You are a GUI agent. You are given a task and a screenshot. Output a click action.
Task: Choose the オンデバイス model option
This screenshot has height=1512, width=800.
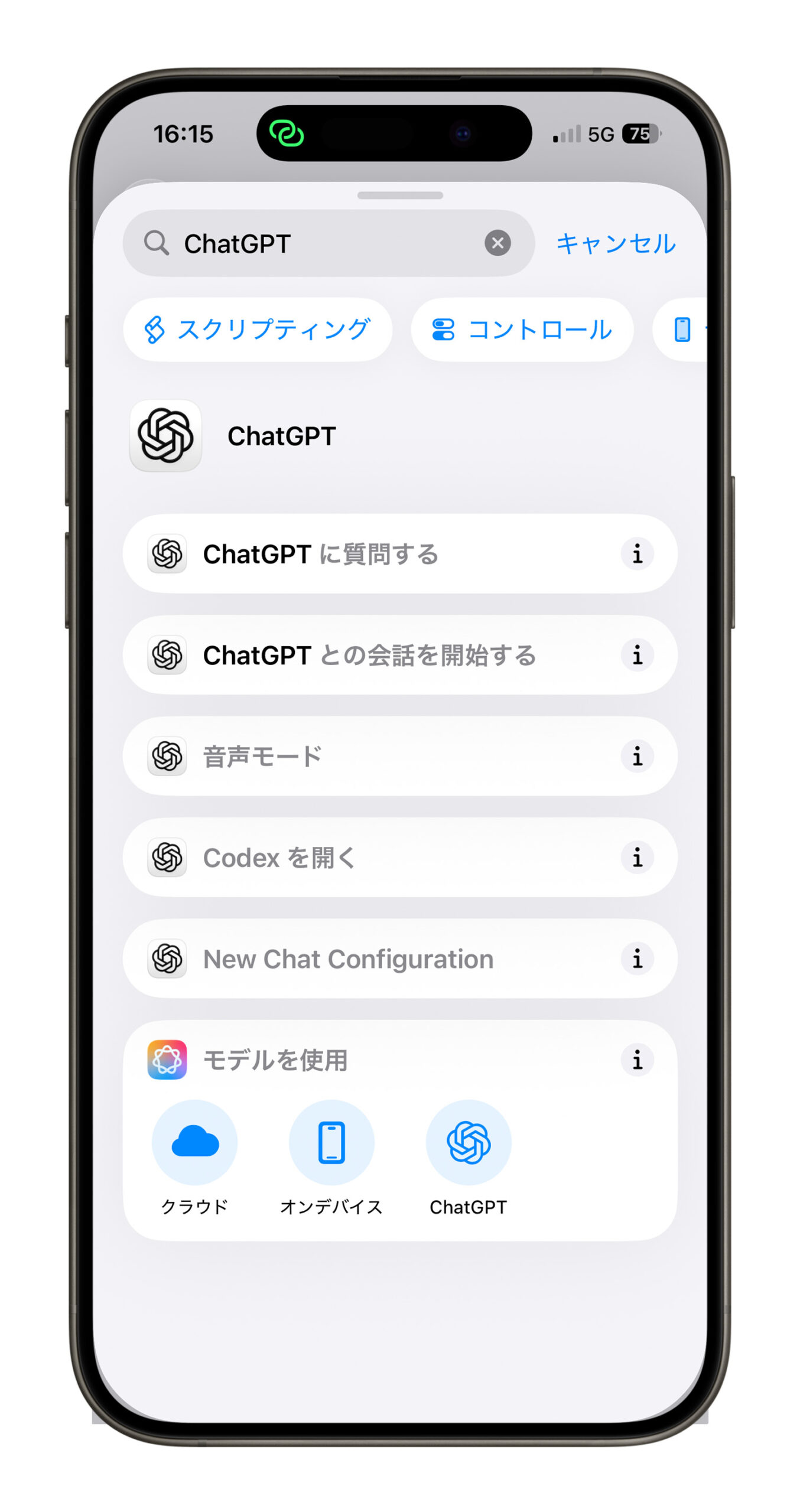pos(331,1142)
